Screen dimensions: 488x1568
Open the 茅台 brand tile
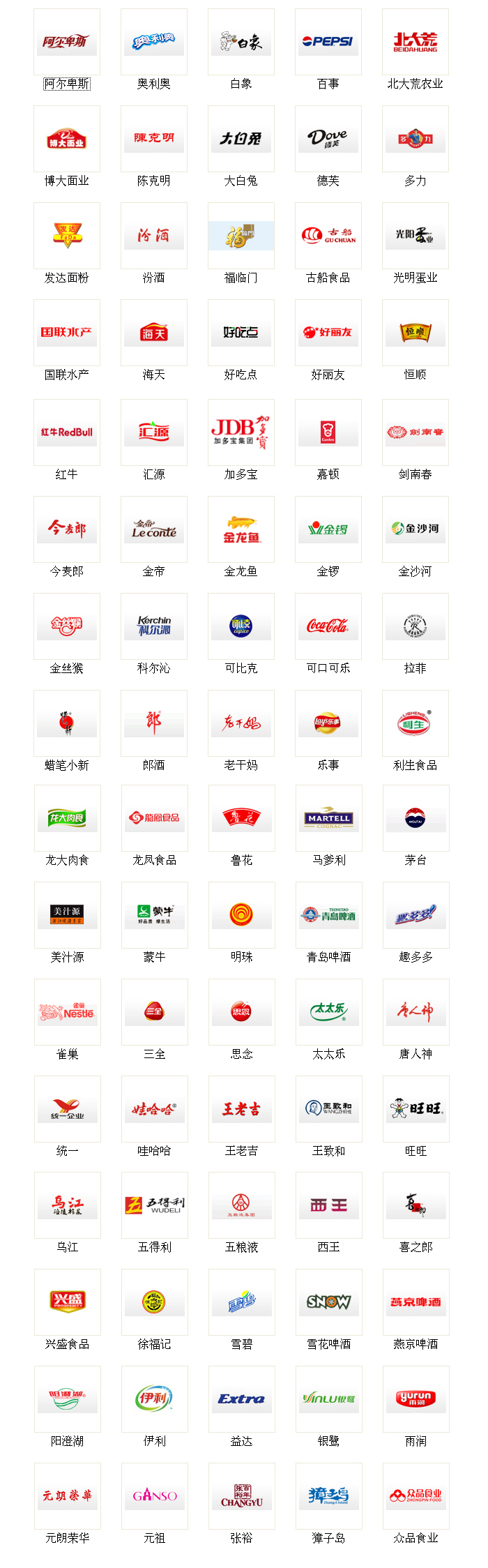[416, 818]
